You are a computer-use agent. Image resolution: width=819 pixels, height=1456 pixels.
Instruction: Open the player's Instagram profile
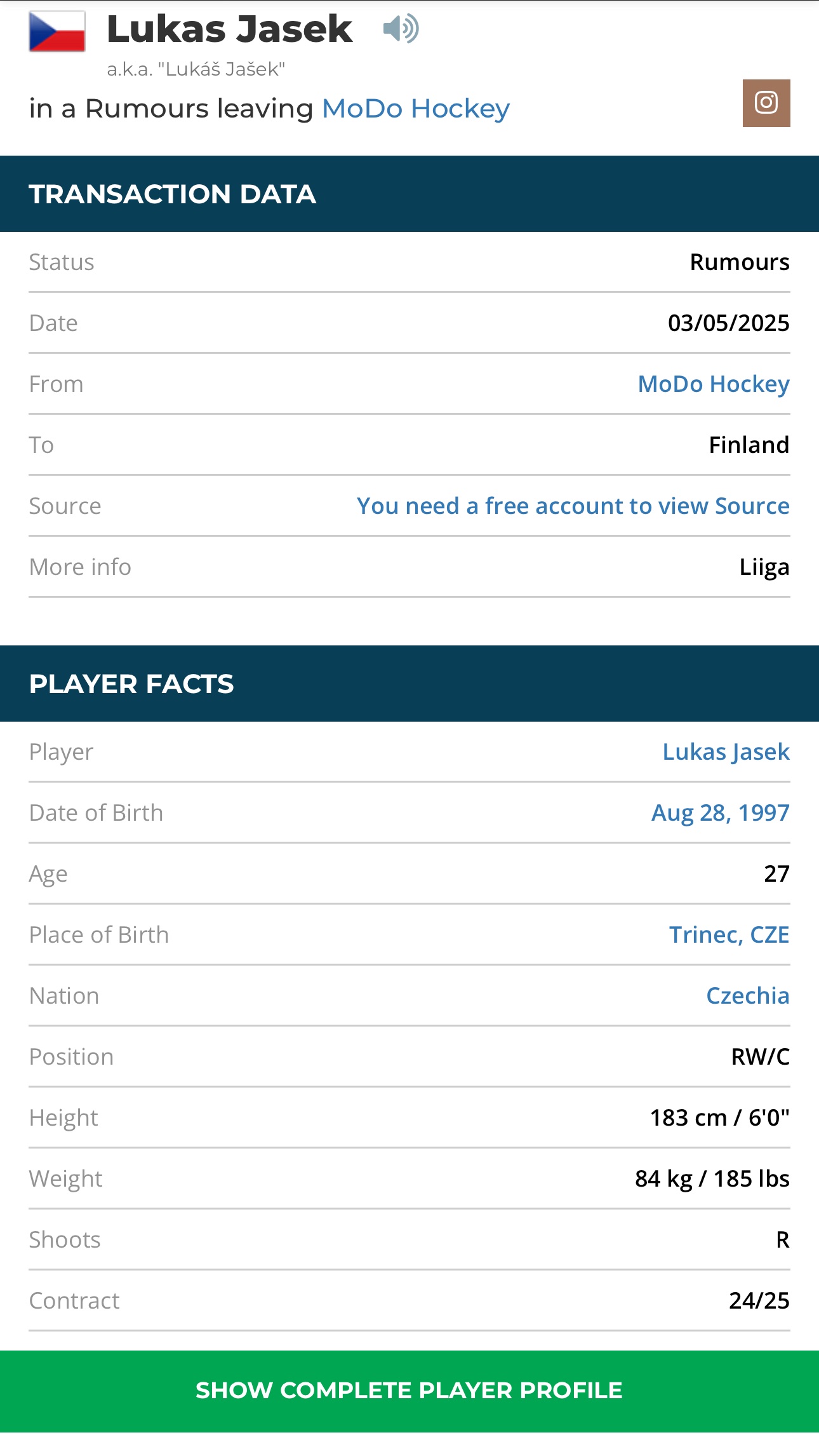click(x=766, y=103)
